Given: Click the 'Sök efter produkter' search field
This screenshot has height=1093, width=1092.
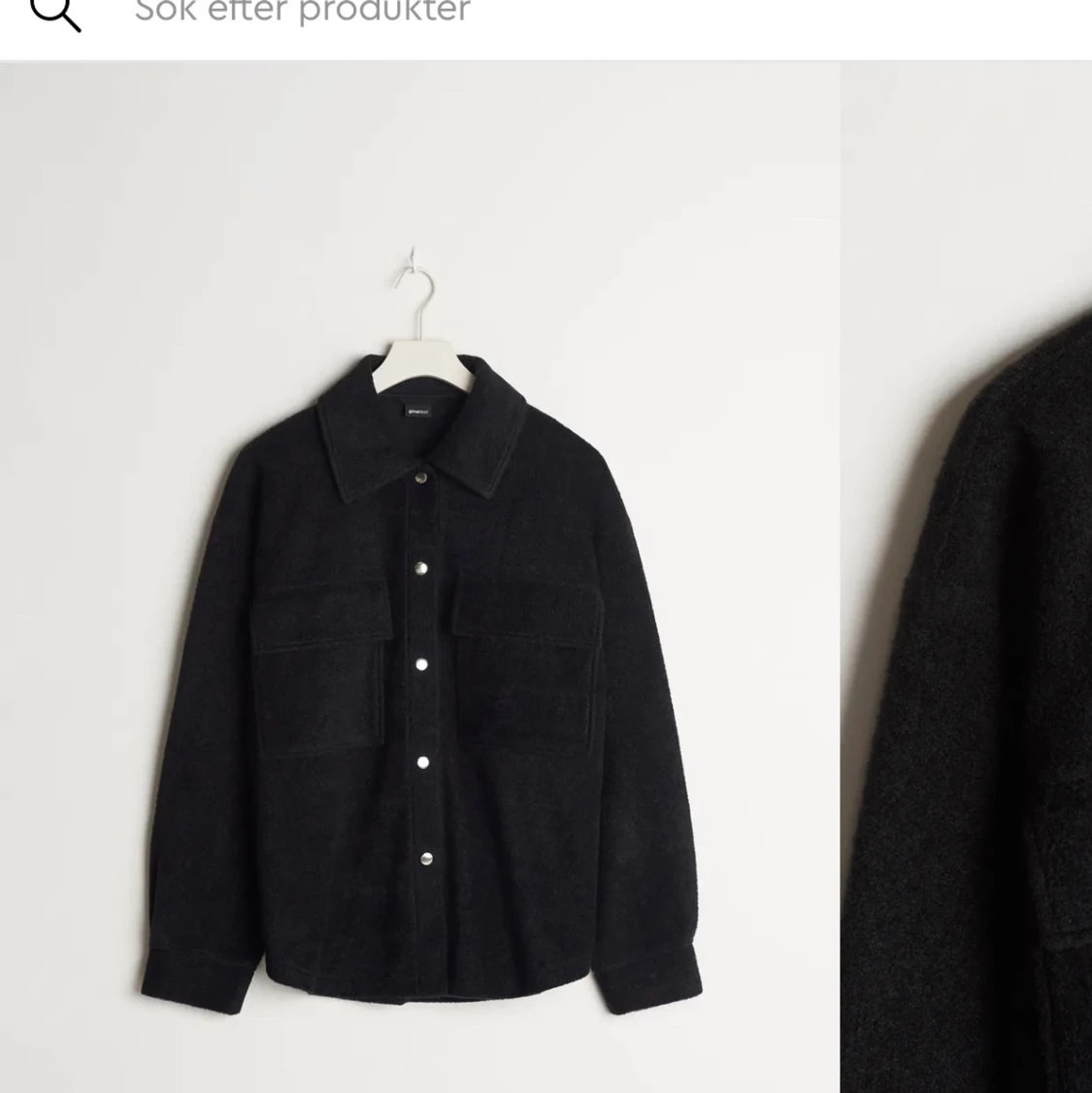Looking at the screenshot, I should tap(301, 14).
